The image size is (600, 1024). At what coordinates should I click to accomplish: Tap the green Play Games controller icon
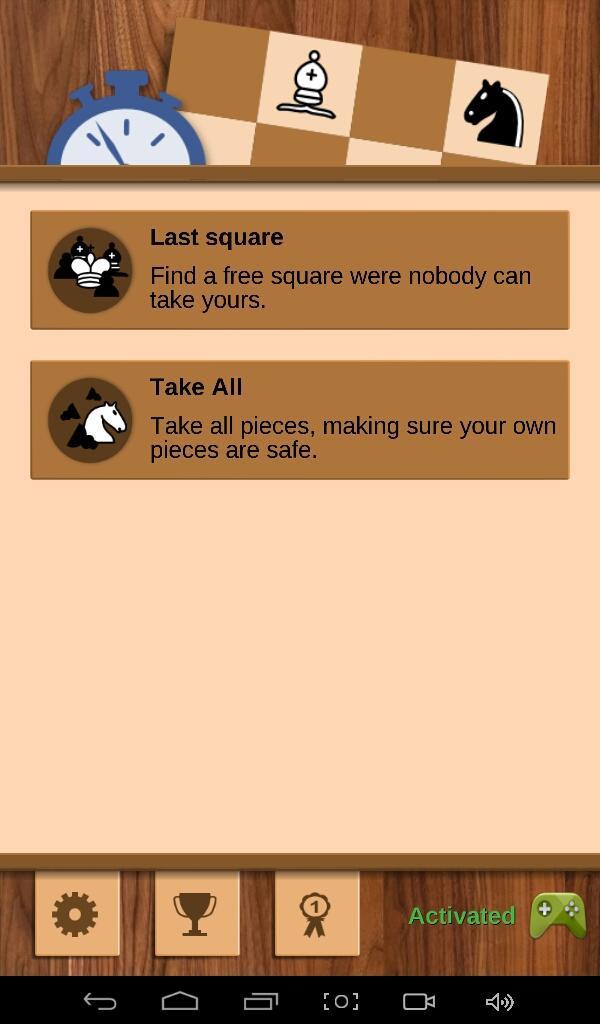tap(557, 915)
